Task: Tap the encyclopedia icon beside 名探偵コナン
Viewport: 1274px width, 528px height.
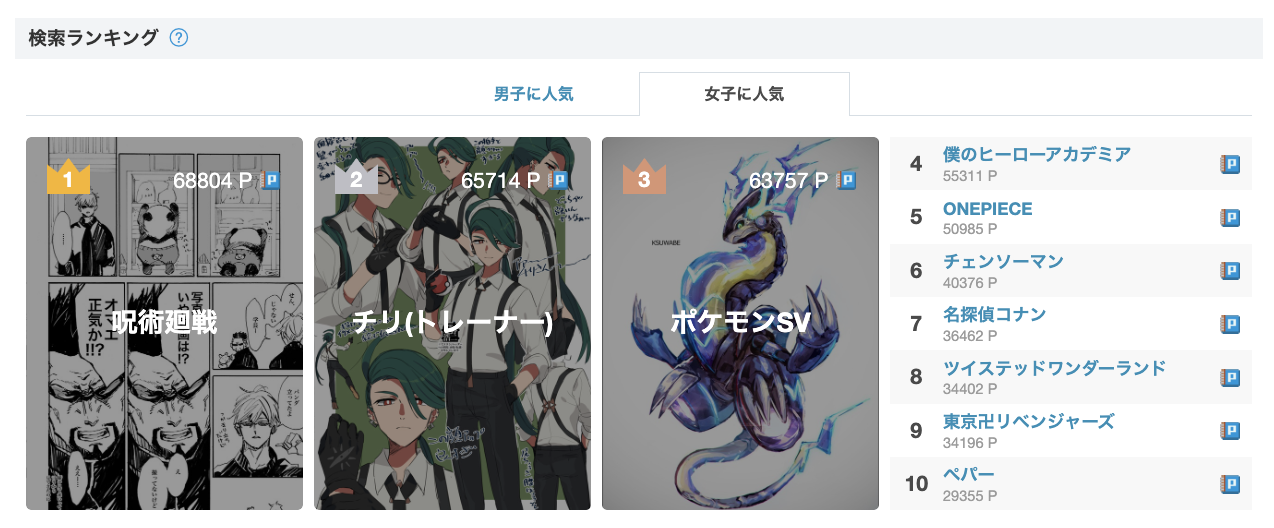Action: (1230, 324)
